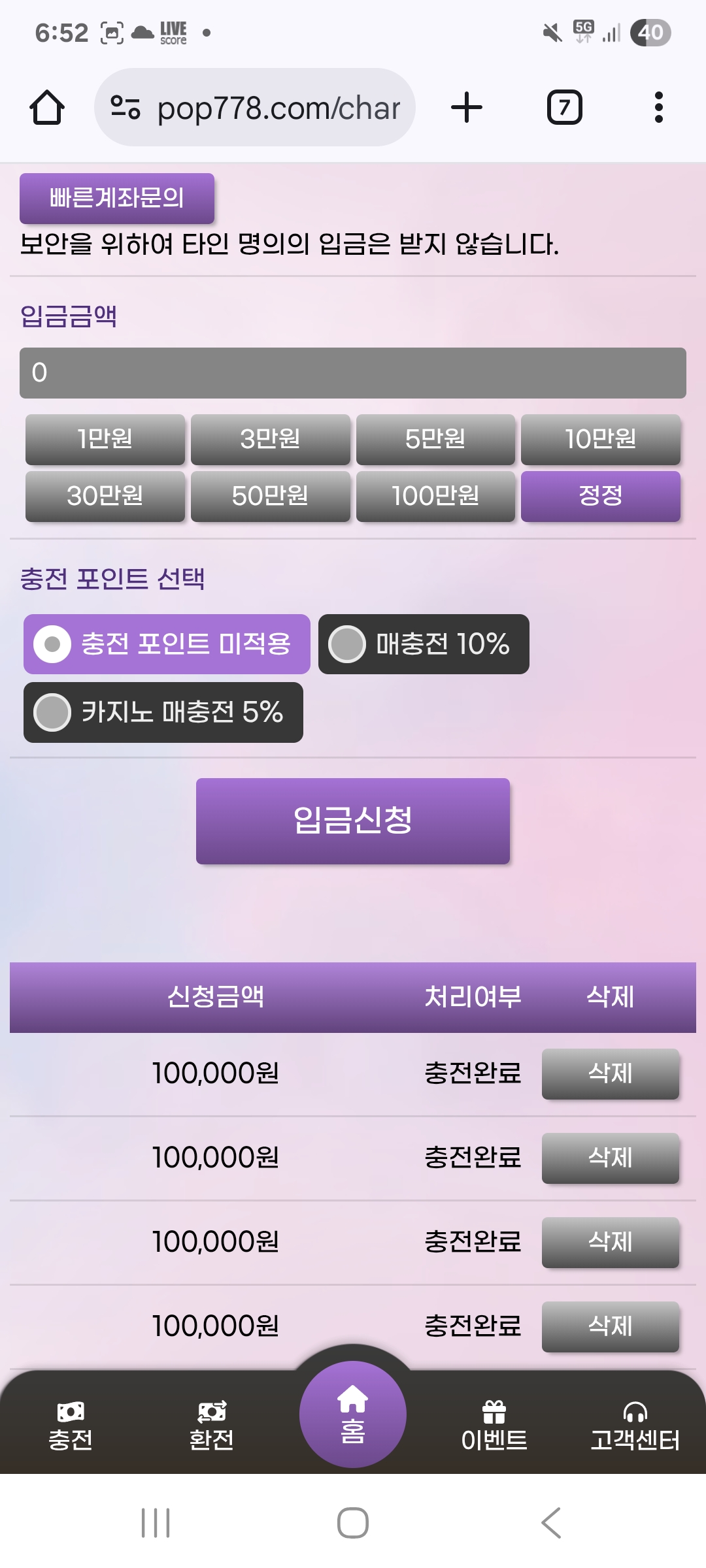Select the 100만원 amount button
The height and width of the screenshot is (1568, 706).
[435, 496]
